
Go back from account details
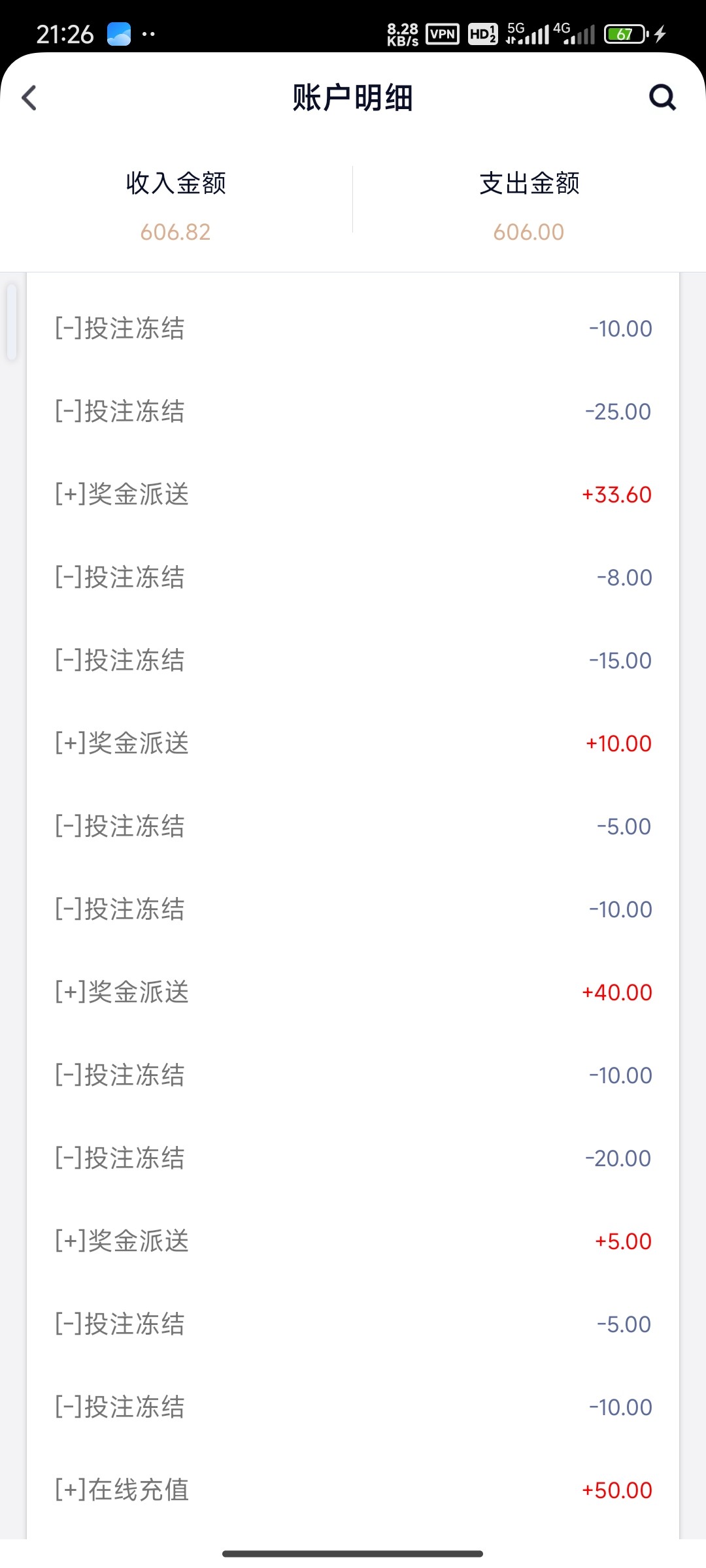pos(29,98)
